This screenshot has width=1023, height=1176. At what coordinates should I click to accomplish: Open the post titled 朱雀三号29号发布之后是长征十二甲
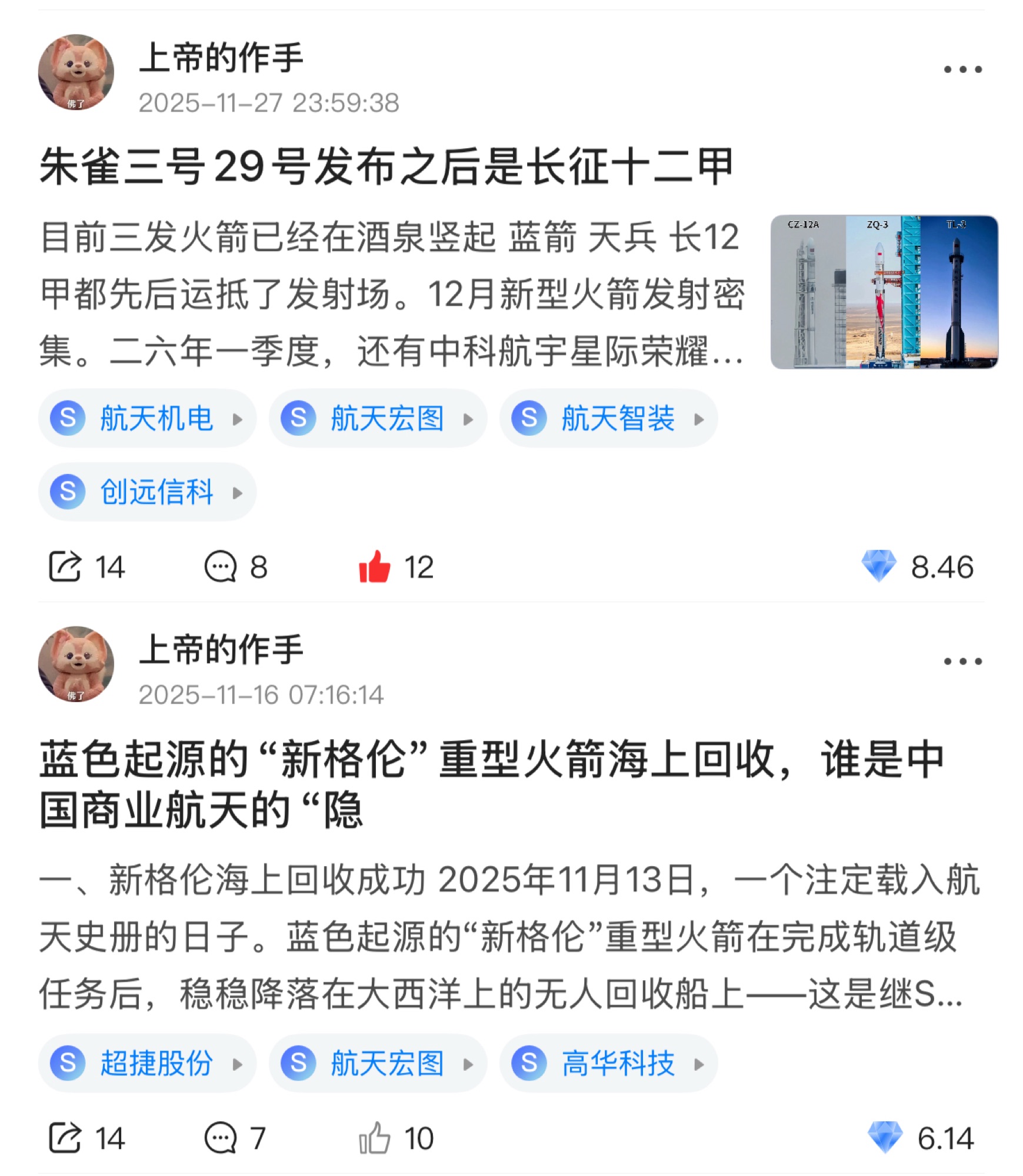(386, 167)
